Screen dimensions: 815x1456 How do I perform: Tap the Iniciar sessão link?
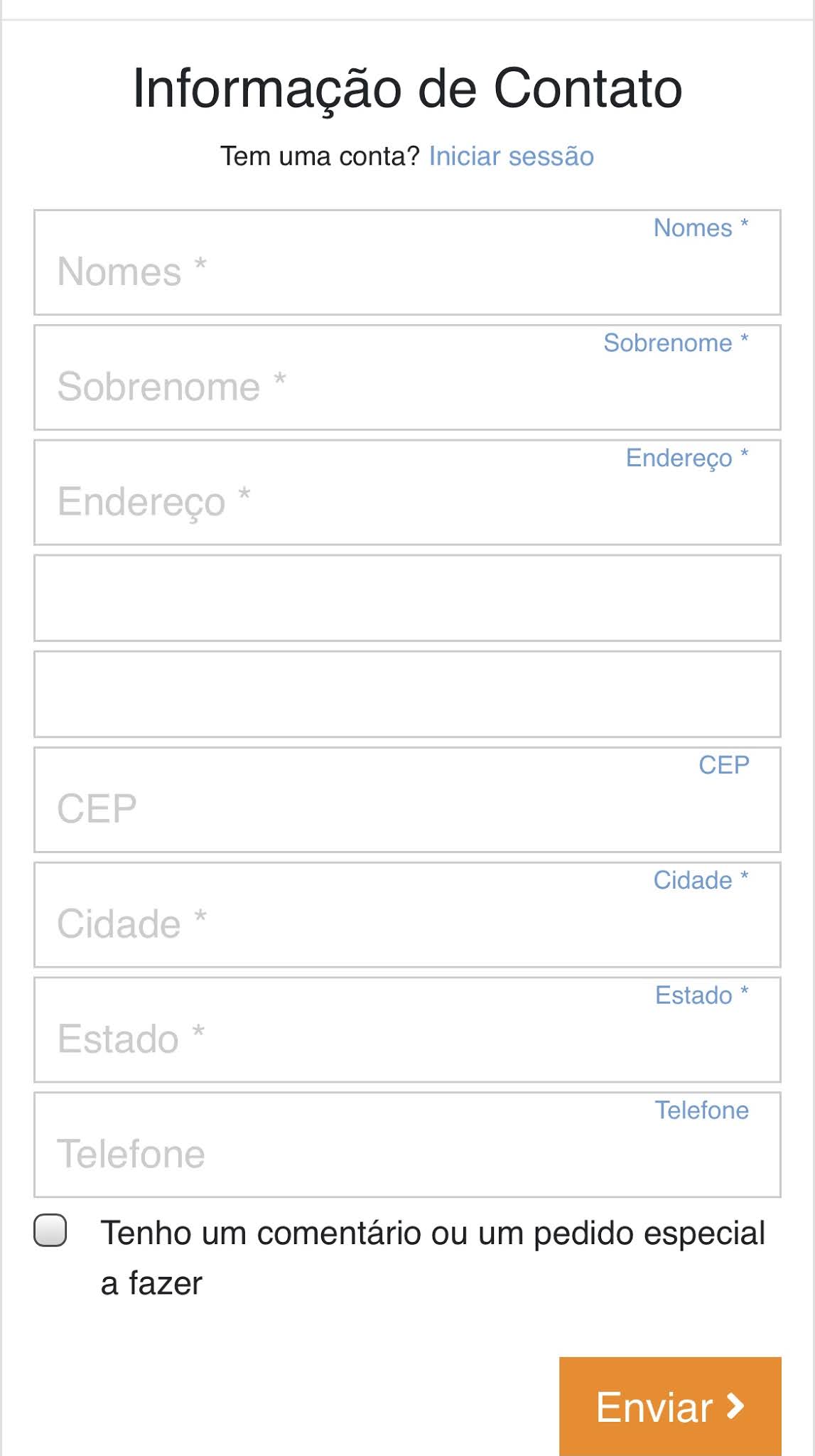point(511,156)
